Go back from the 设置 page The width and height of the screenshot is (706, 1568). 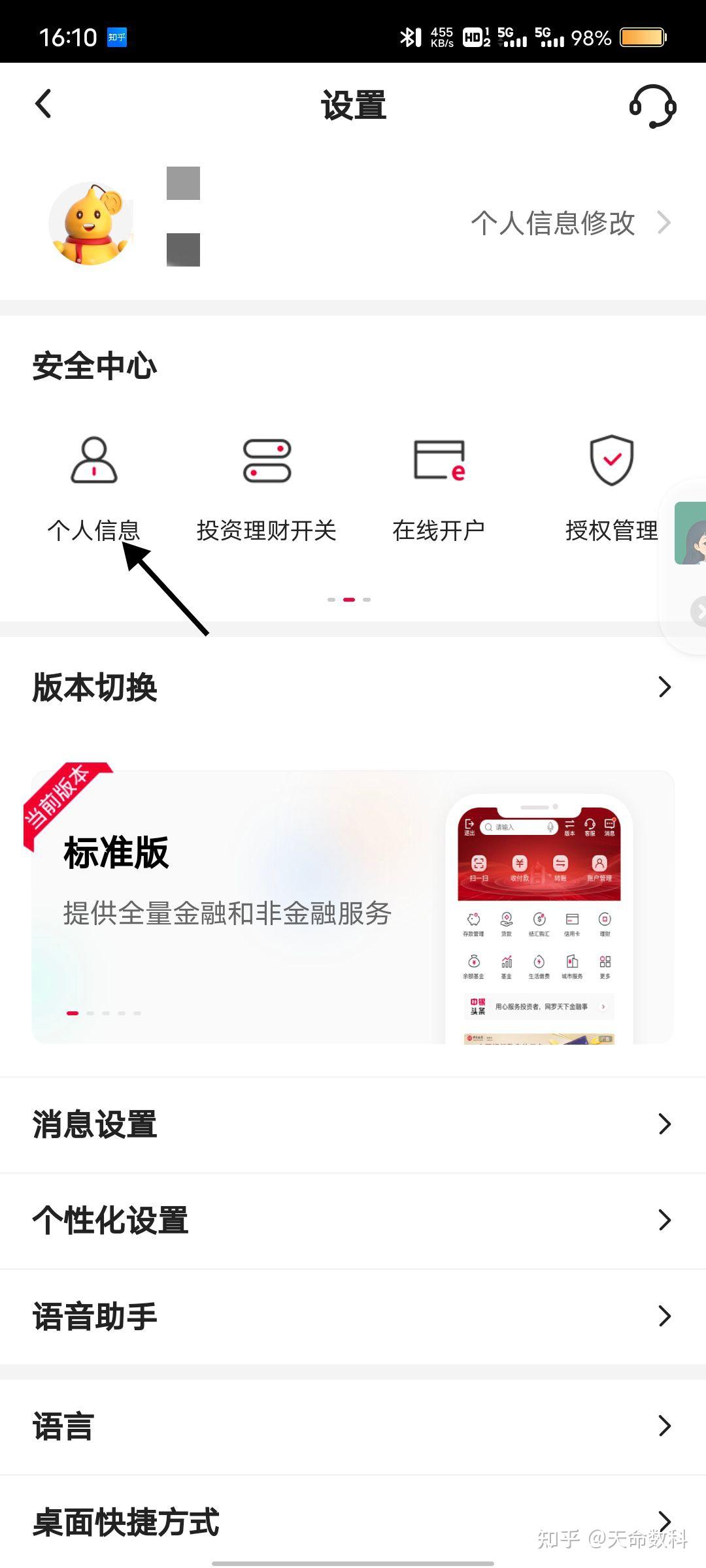pyautogui.click(x=43, y=105)
